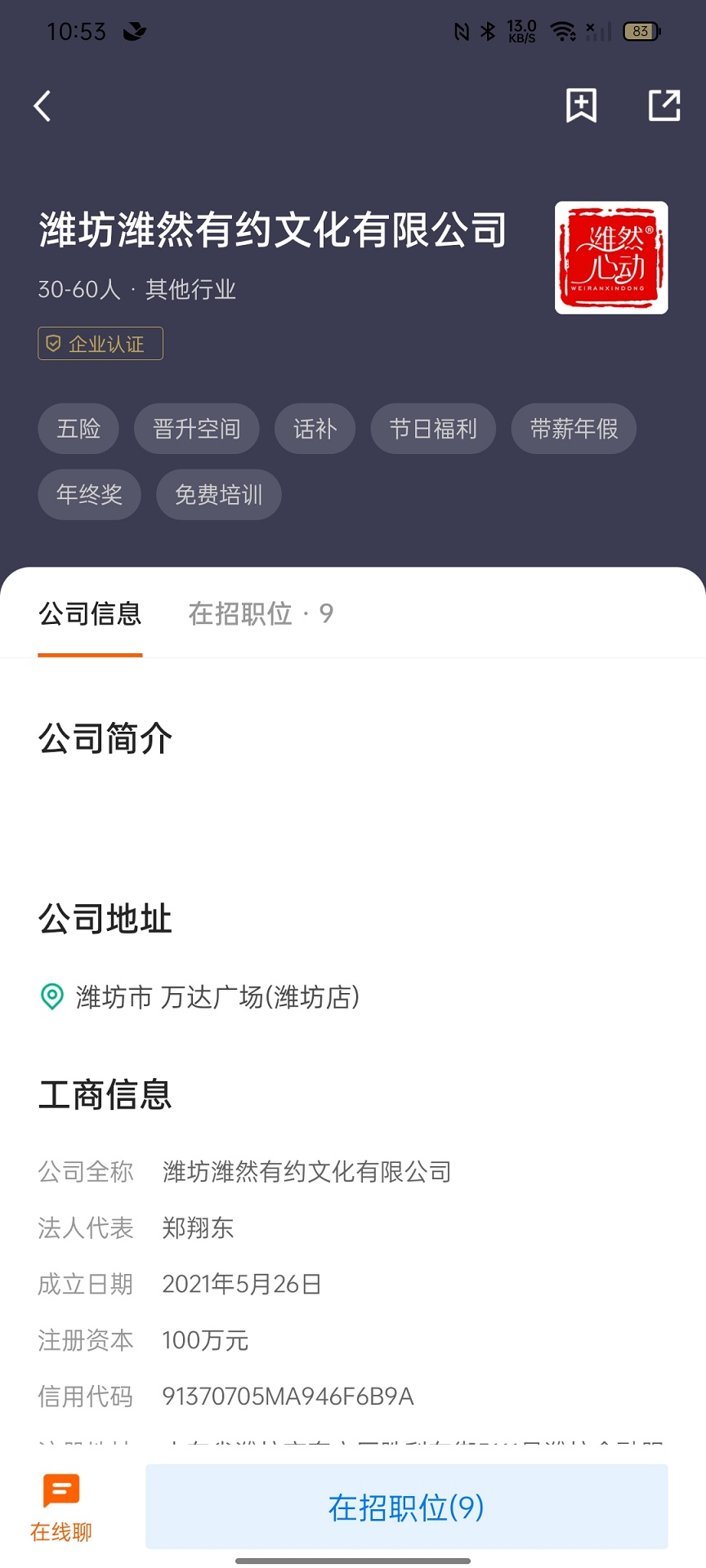The width and height of the screenshot is (706, 1568).
Task: Select the 五险 benefit tag
Action: click(x=78, y=428)
